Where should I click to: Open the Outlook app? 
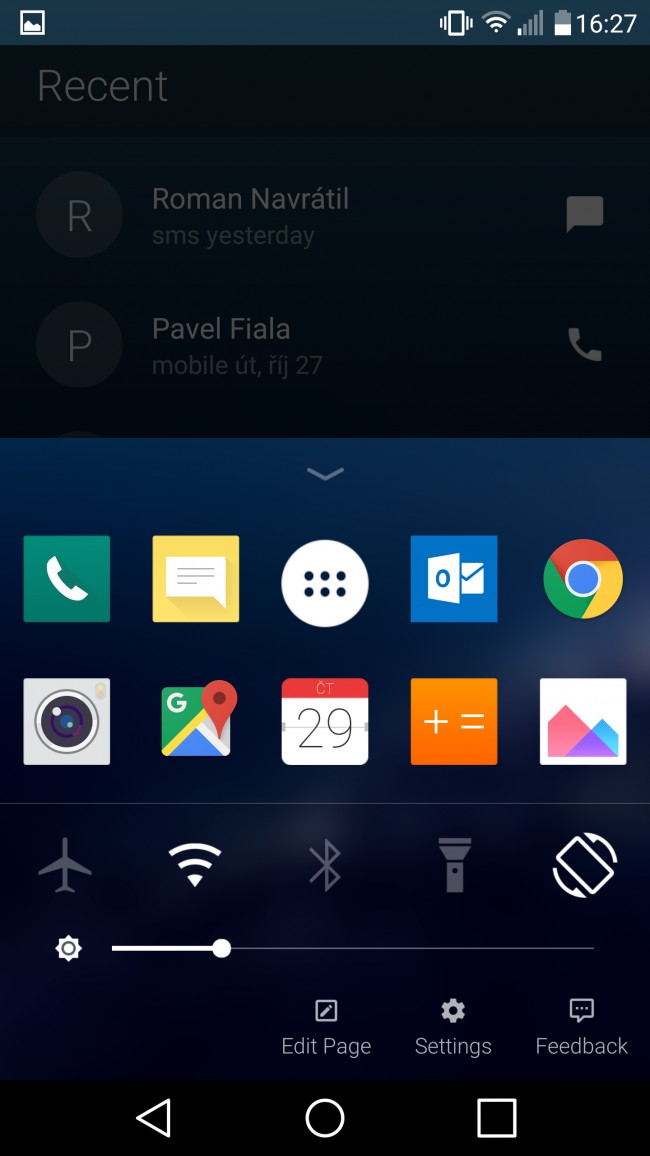pyautogui.click(x=453, y=579)
